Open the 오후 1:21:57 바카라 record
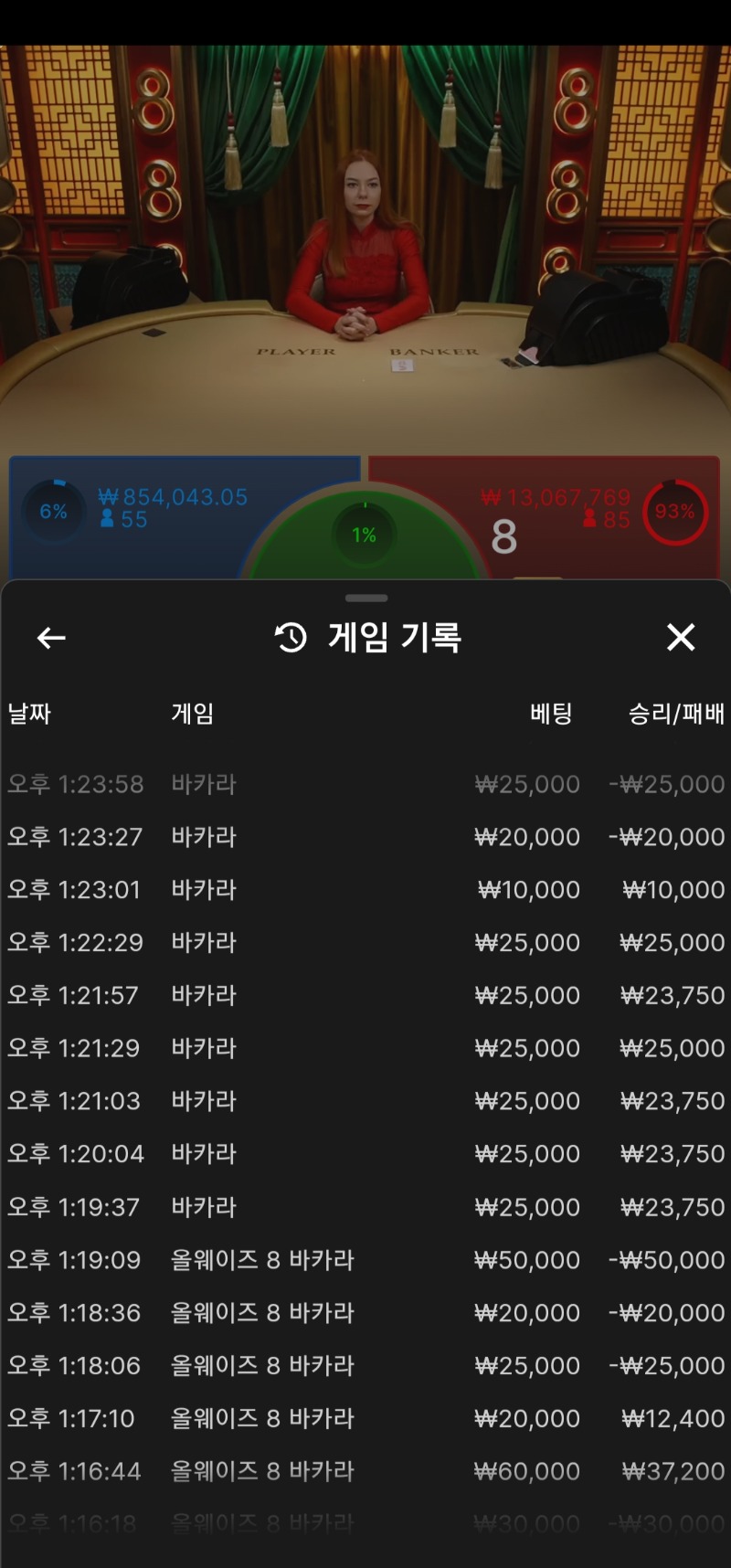The image size is (731, 1568). pyautogui.click(x=365, y=996)
